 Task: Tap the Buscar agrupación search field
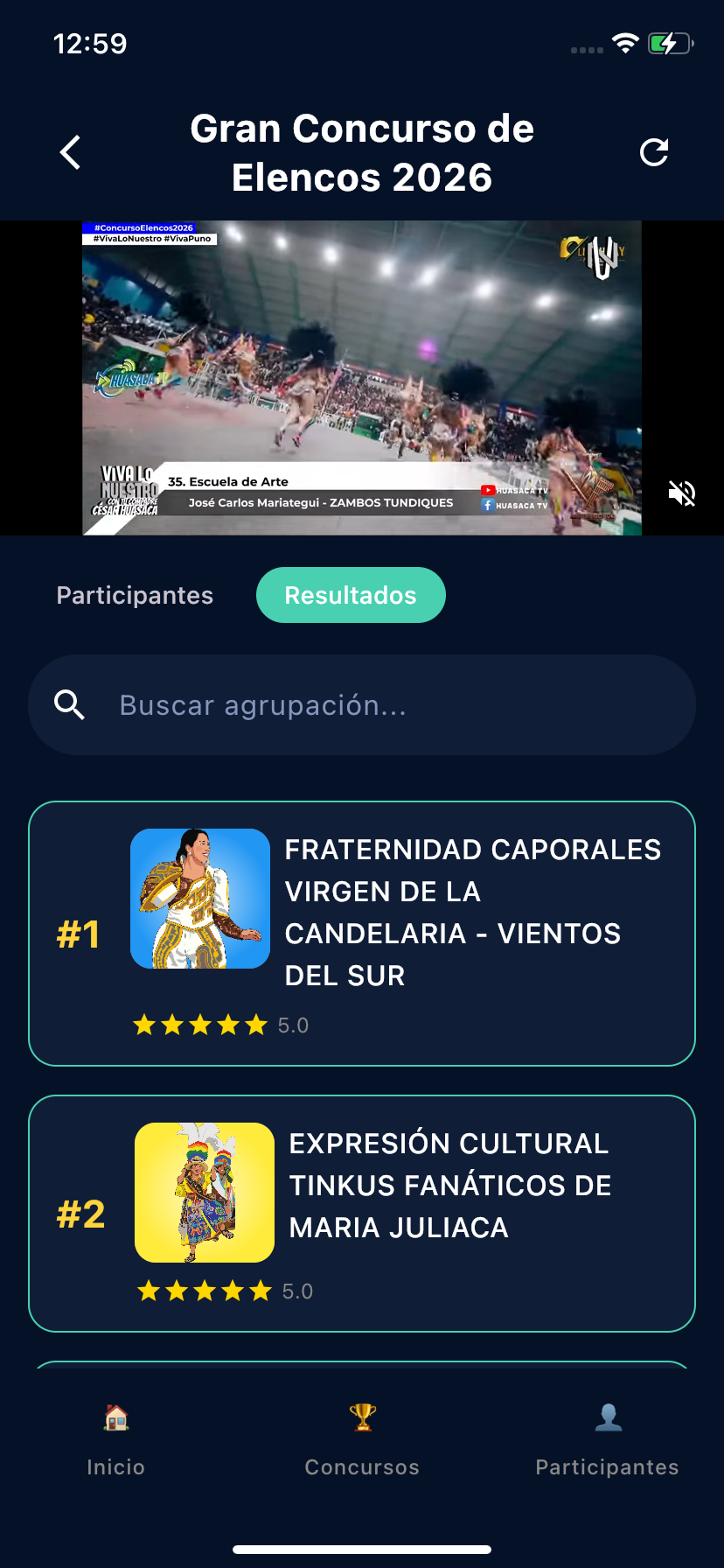click(x=362, y=705)
